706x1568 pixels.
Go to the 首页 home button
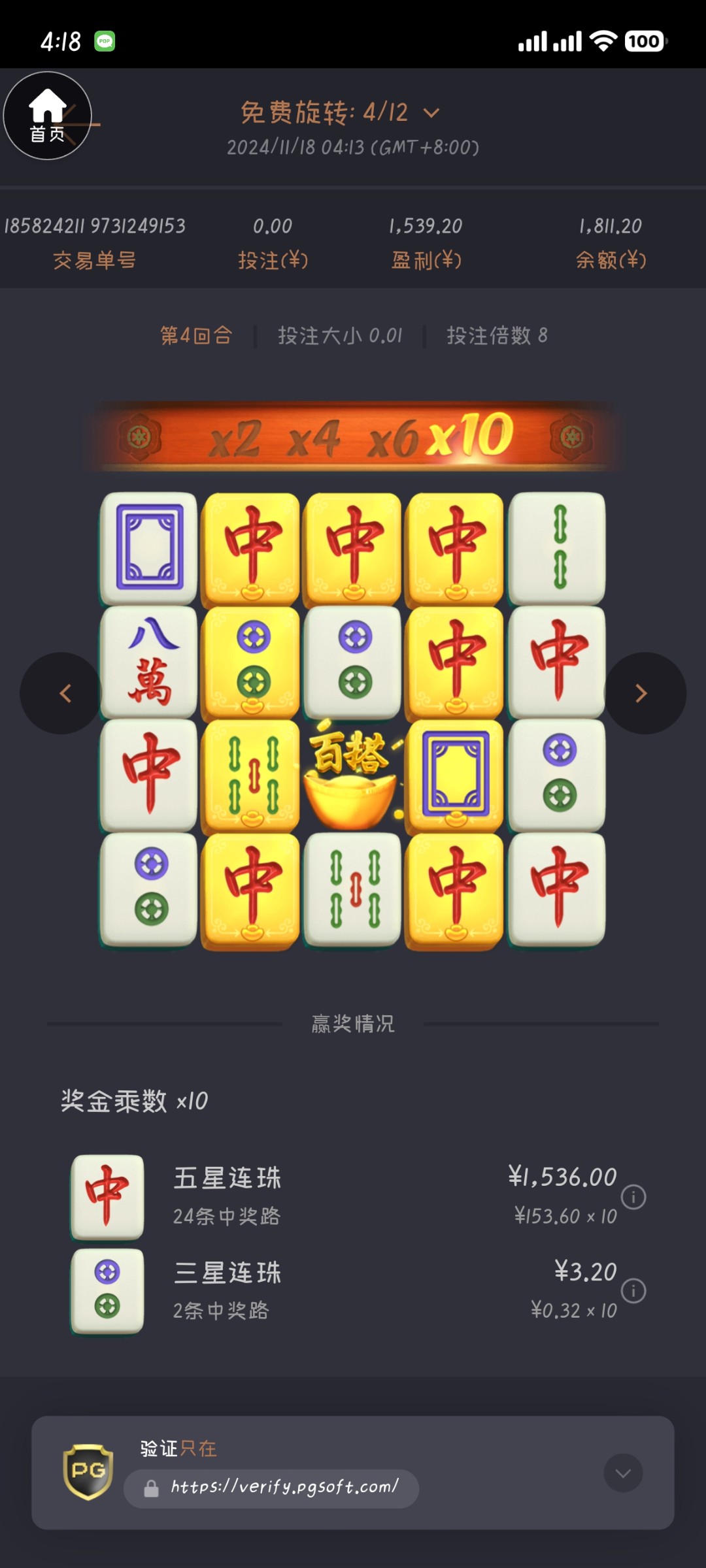tap(47, 116)
